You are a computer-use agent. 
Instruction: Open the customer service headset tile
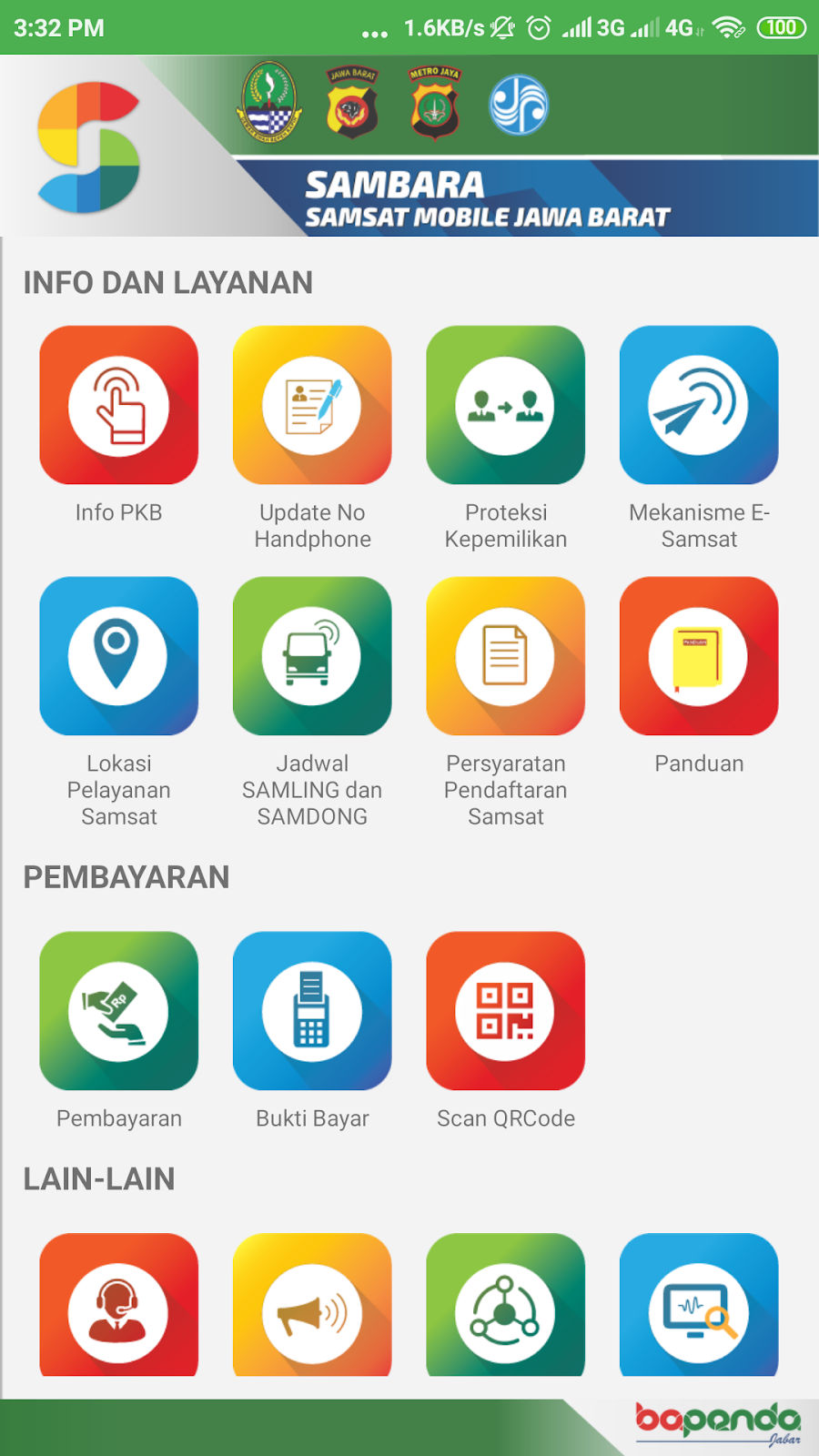(x=118, y=1305)
